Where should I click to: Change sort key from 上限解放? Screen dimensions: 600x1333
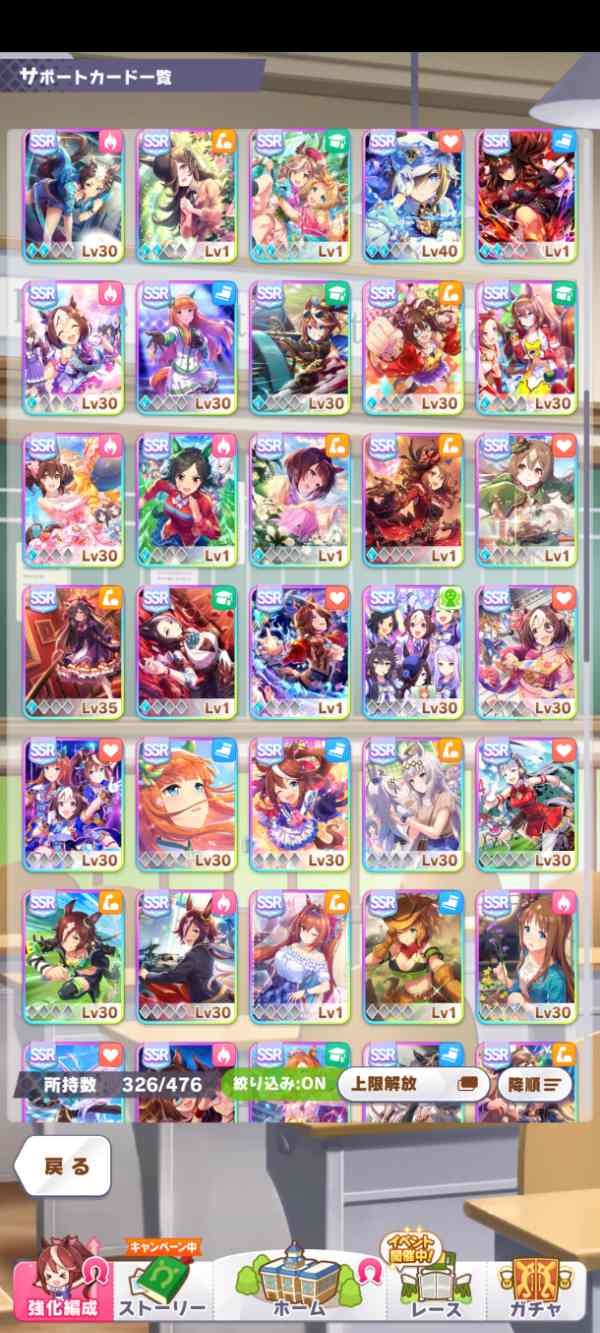[x=413, y=1084]
